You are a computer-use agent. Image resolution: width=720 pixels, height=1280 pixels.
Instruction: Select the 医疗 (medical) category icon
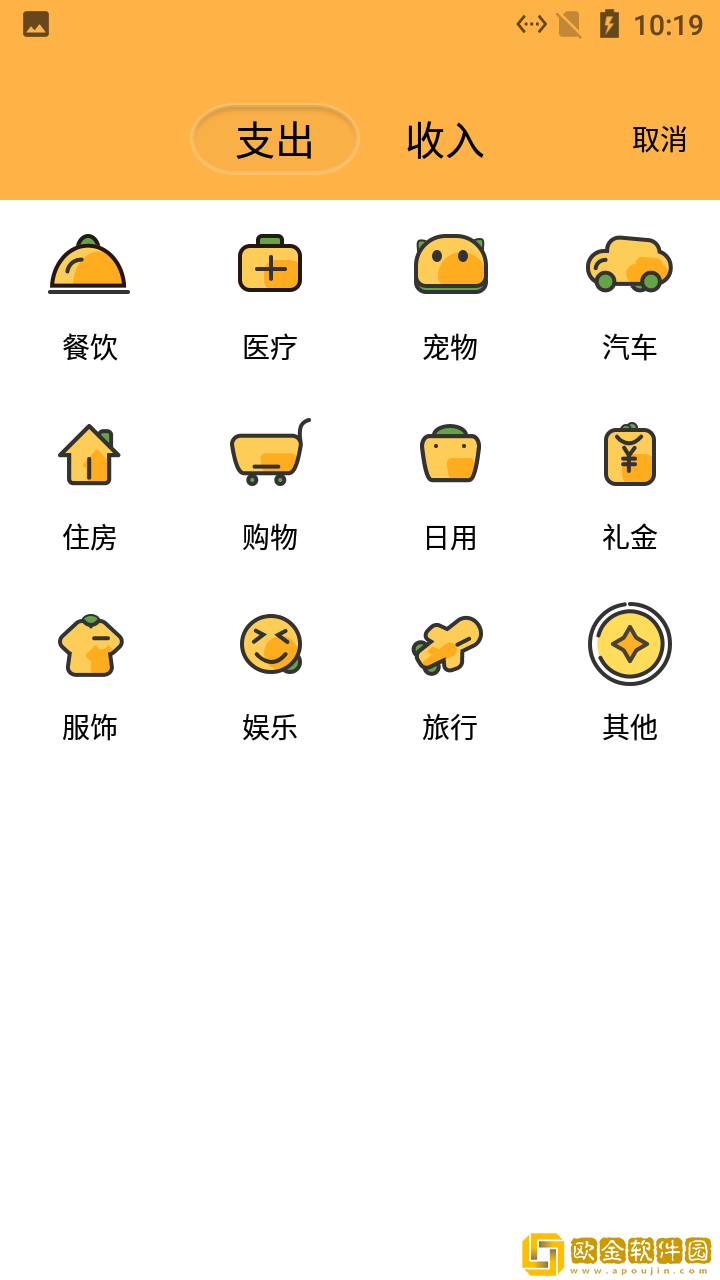click(270, 263)
